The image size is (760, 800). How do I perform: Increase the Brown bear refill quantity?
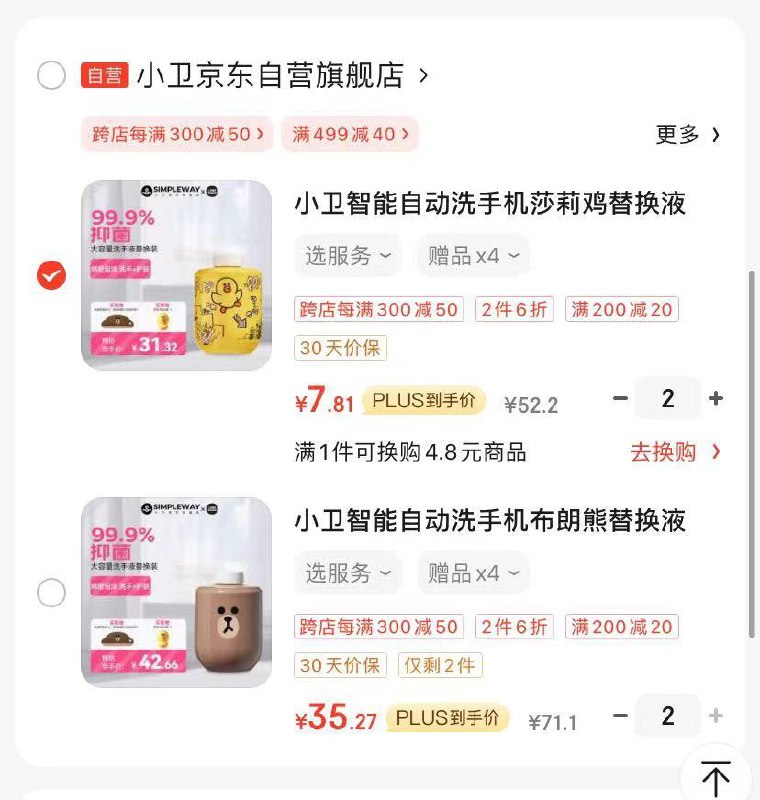pyautogui.click(x=717, y=715)
